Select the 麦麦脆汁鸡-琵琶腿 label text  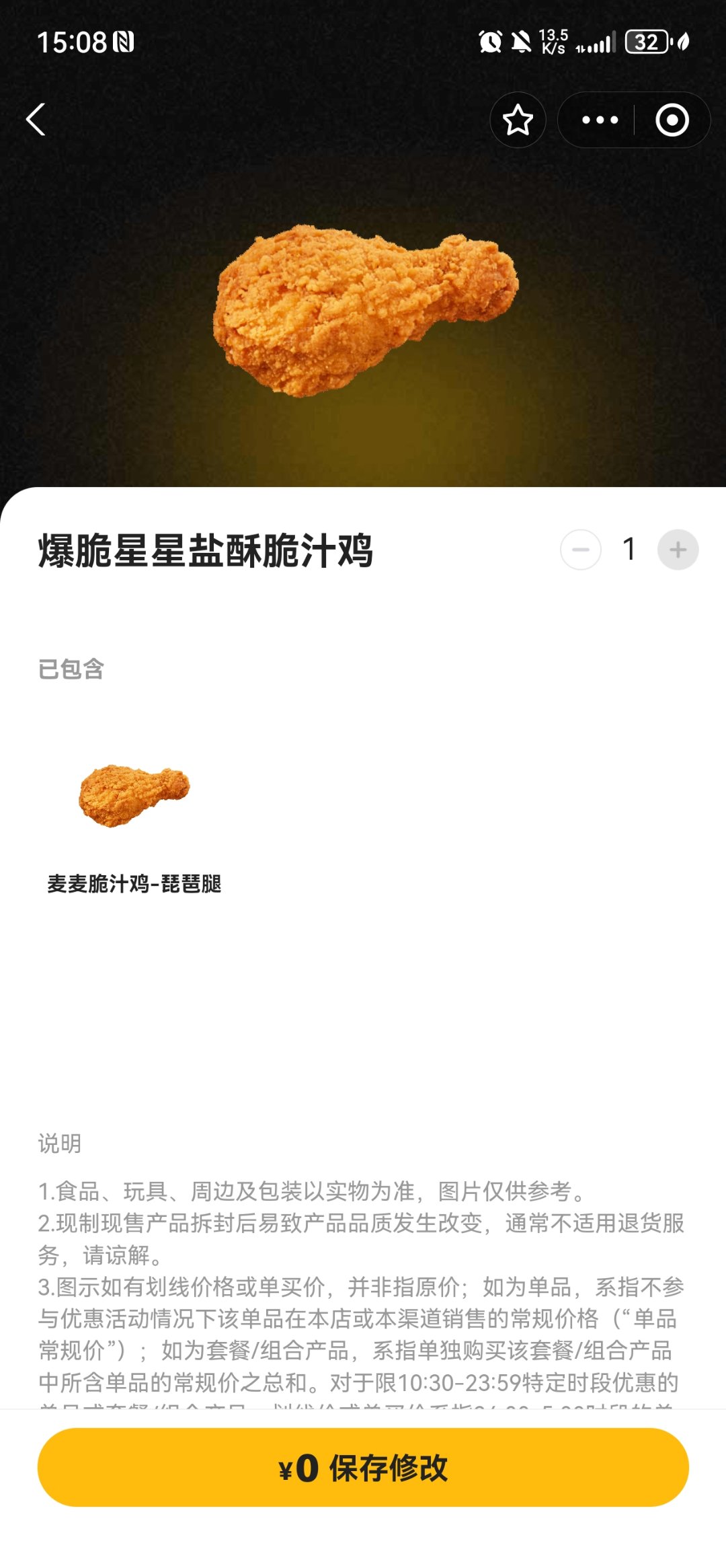(134, 885)
